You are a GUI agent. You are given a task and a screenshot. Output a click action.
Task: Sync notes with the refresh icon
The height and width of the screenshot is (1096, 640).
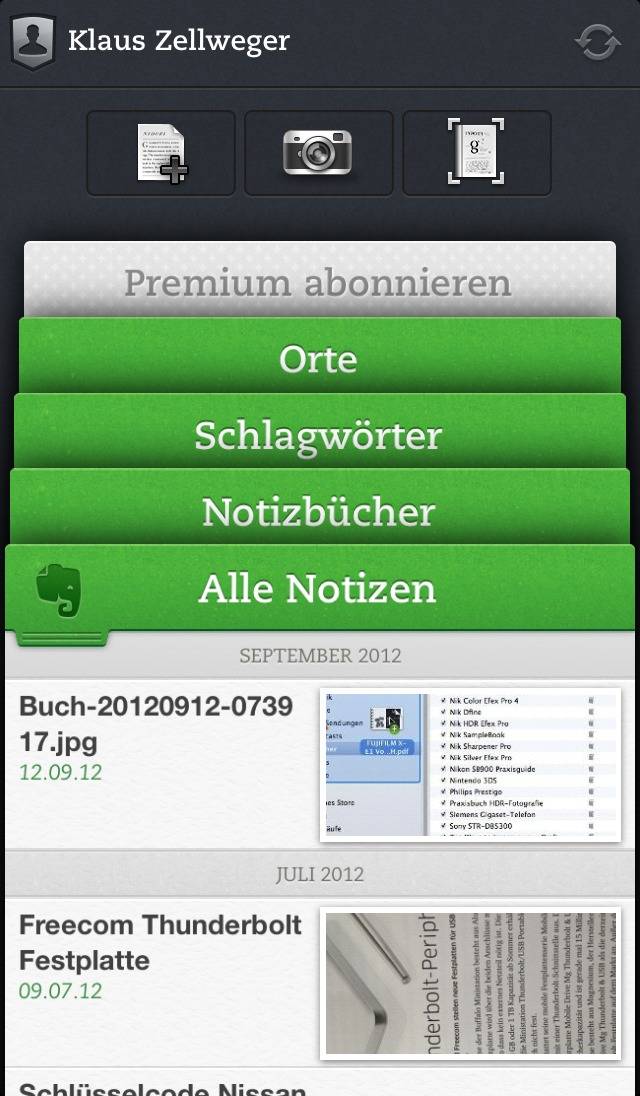point(597,42)
